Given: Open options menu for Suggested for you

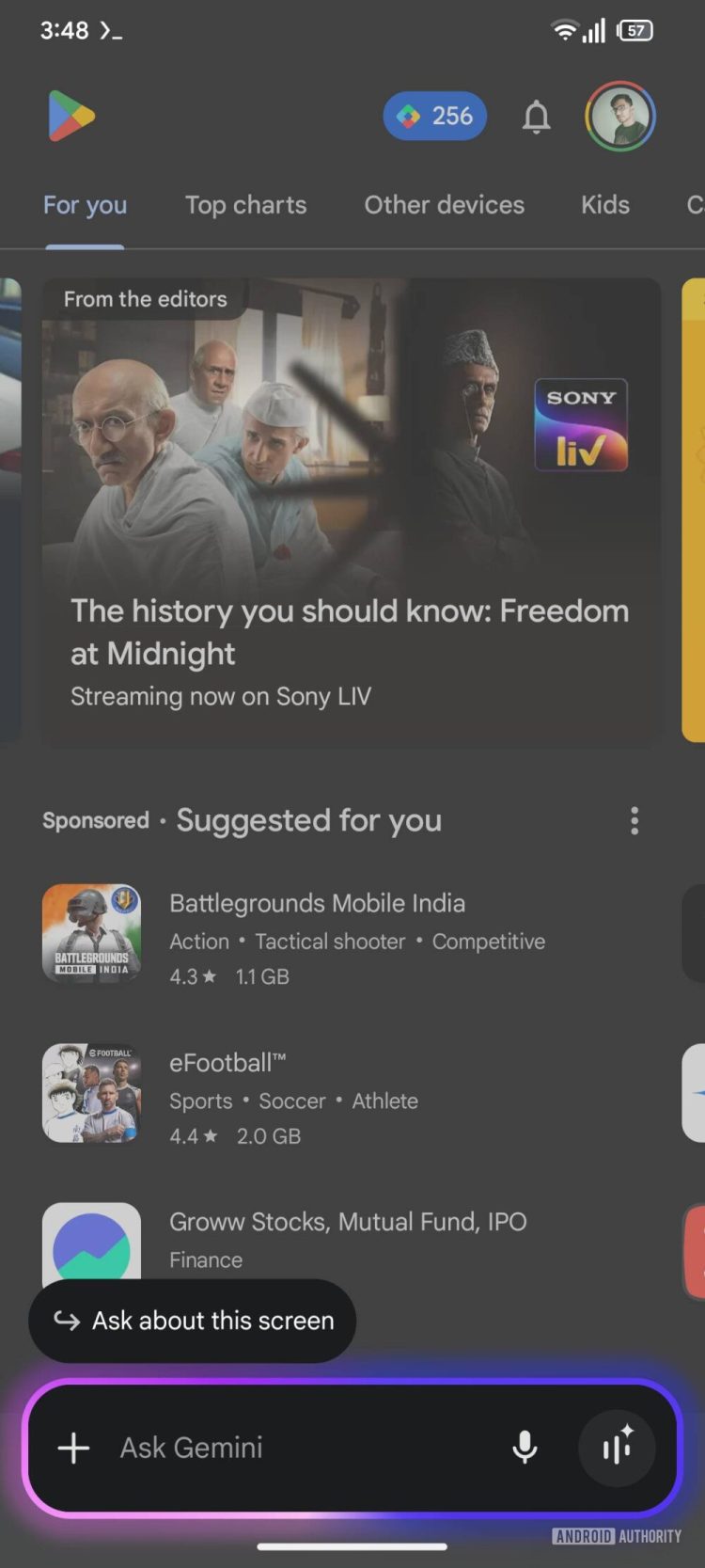Looking at the screenshot, I should (634, 820).
